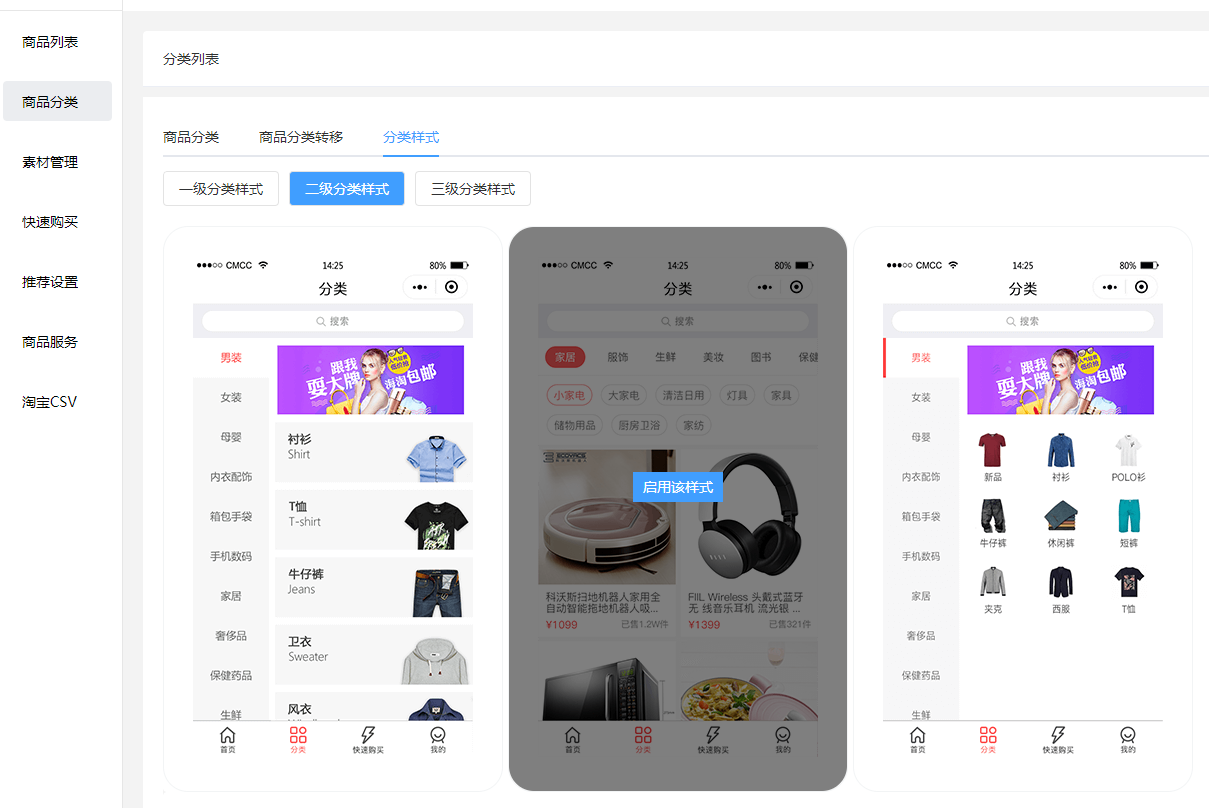Choose 三级分类样式 button
1209x808 pixels.
[x=473, y=188]
